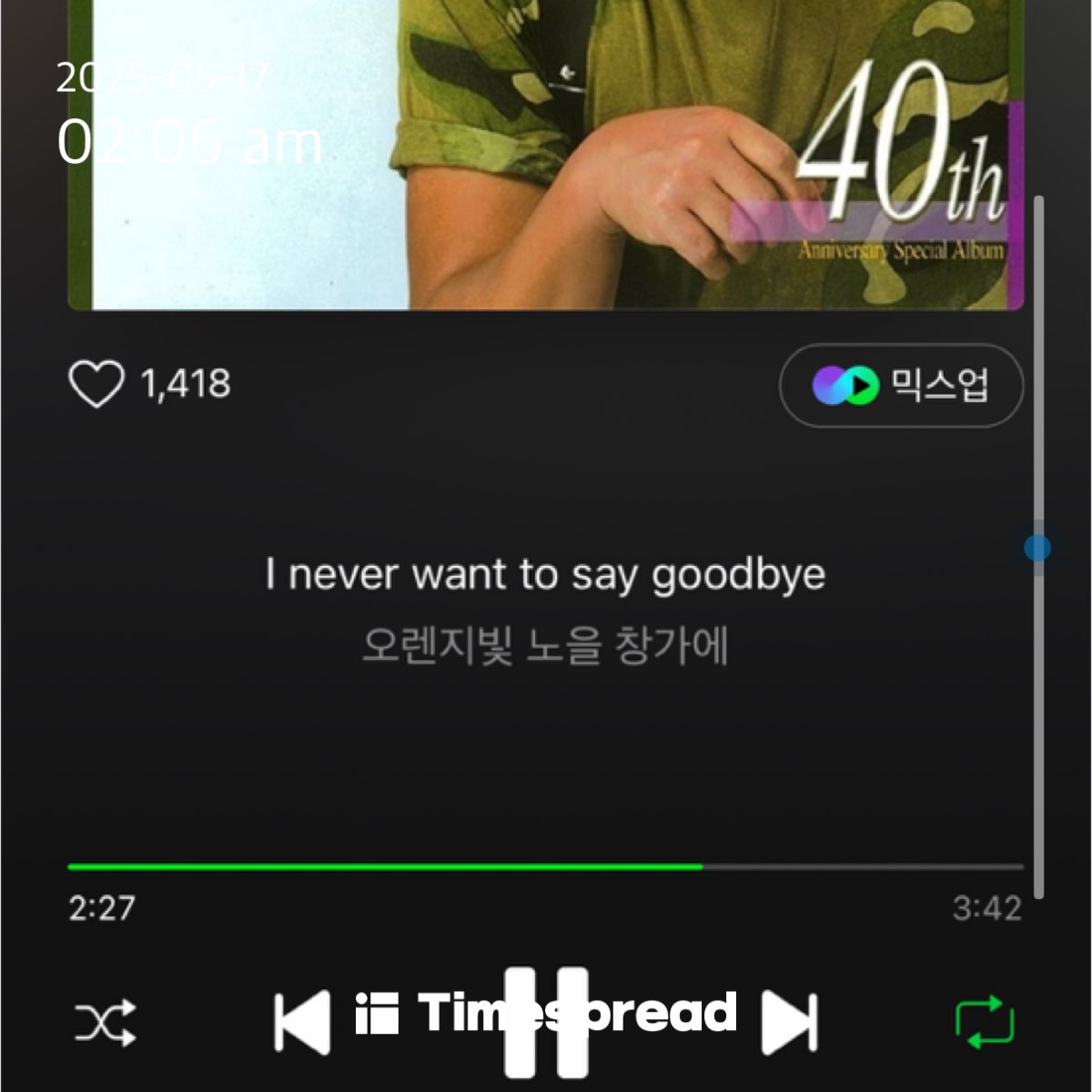Skip to the previous track

[x=303, y=1022]
